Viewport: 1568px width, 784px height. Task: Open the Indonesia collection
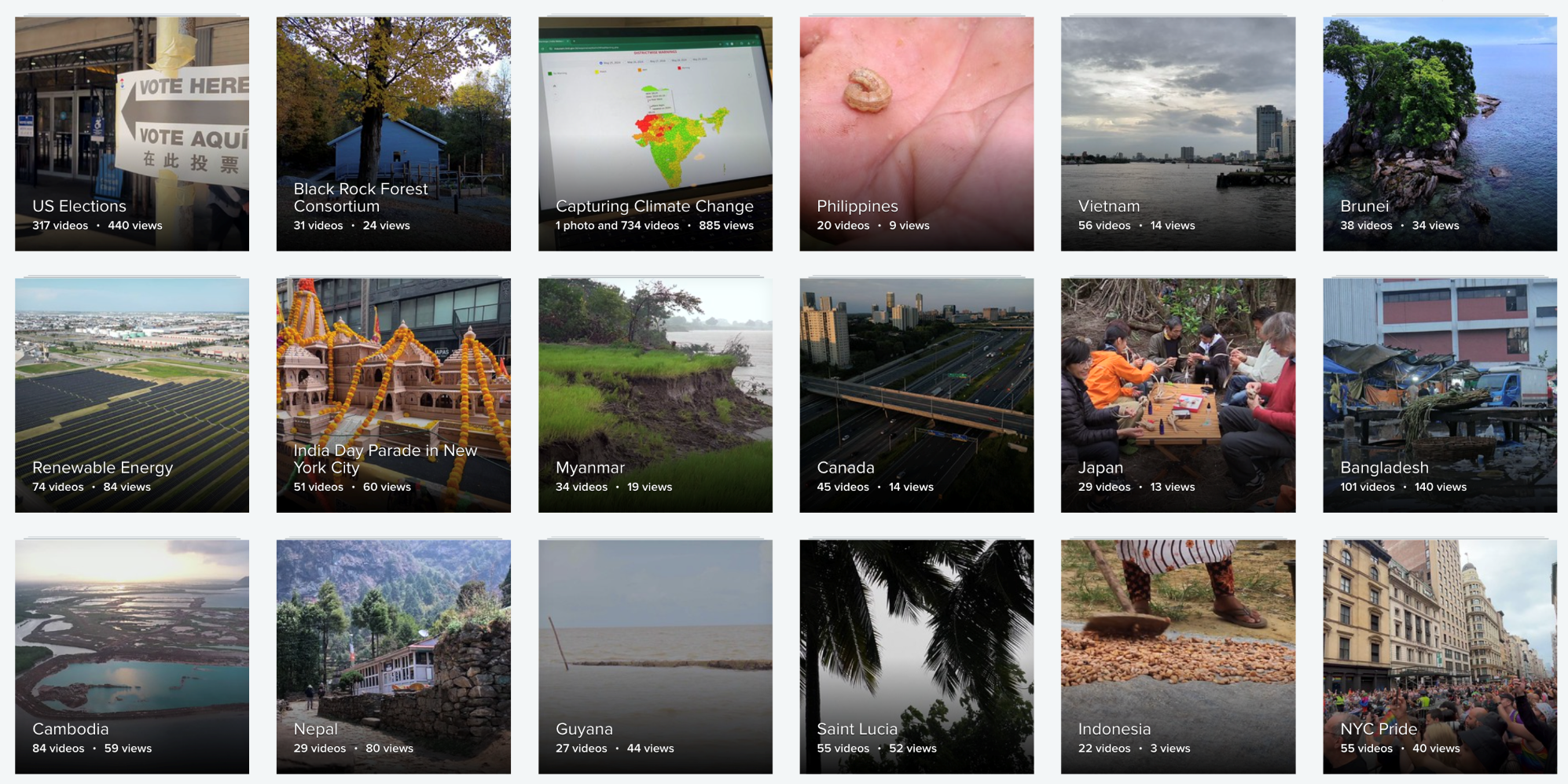click(x=1177, y=657)
